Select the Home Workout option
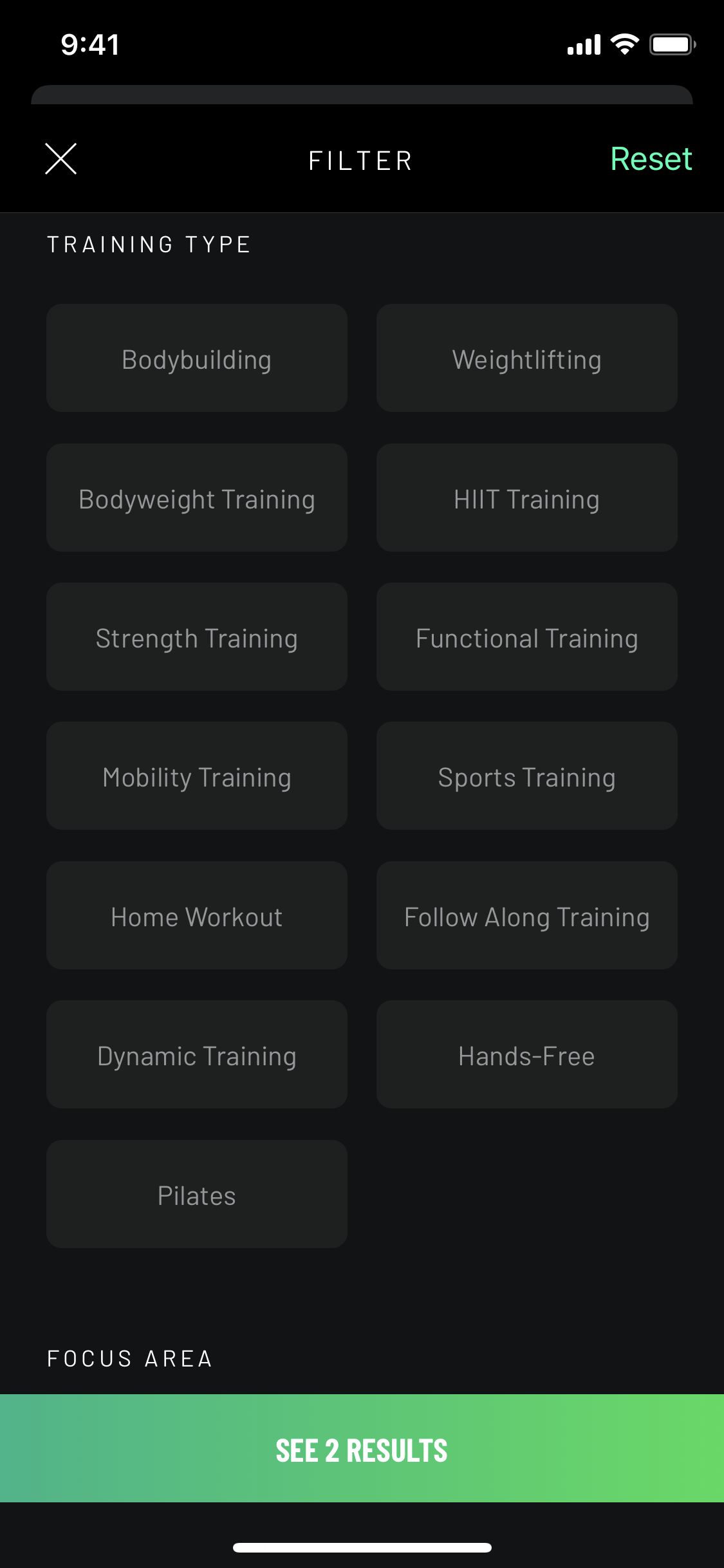This screenshot has width=724, height=1568. click(x=197, y=915)
